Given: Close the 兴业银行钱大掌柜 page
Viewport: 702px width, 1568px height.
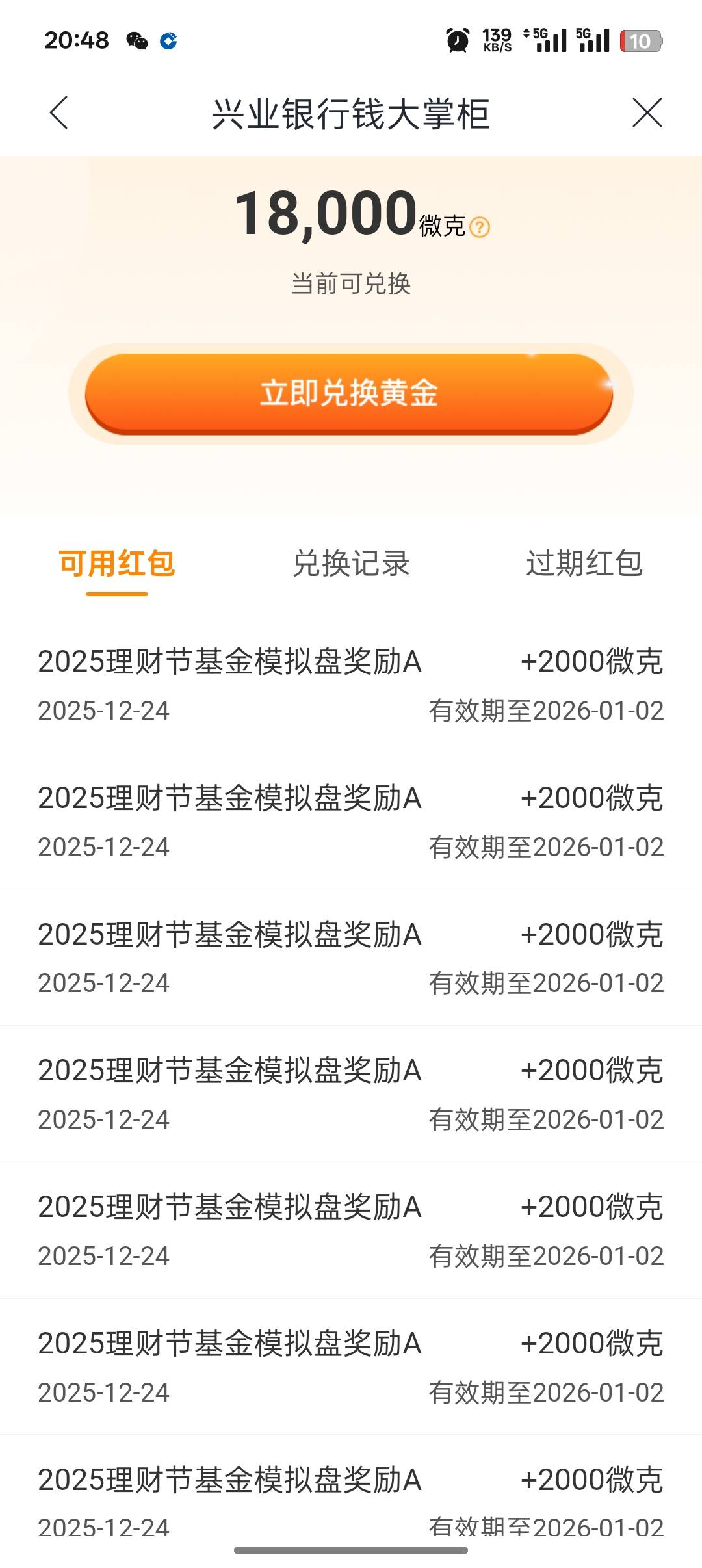Looking at the screenshot, I should click(x=647, y=113).
